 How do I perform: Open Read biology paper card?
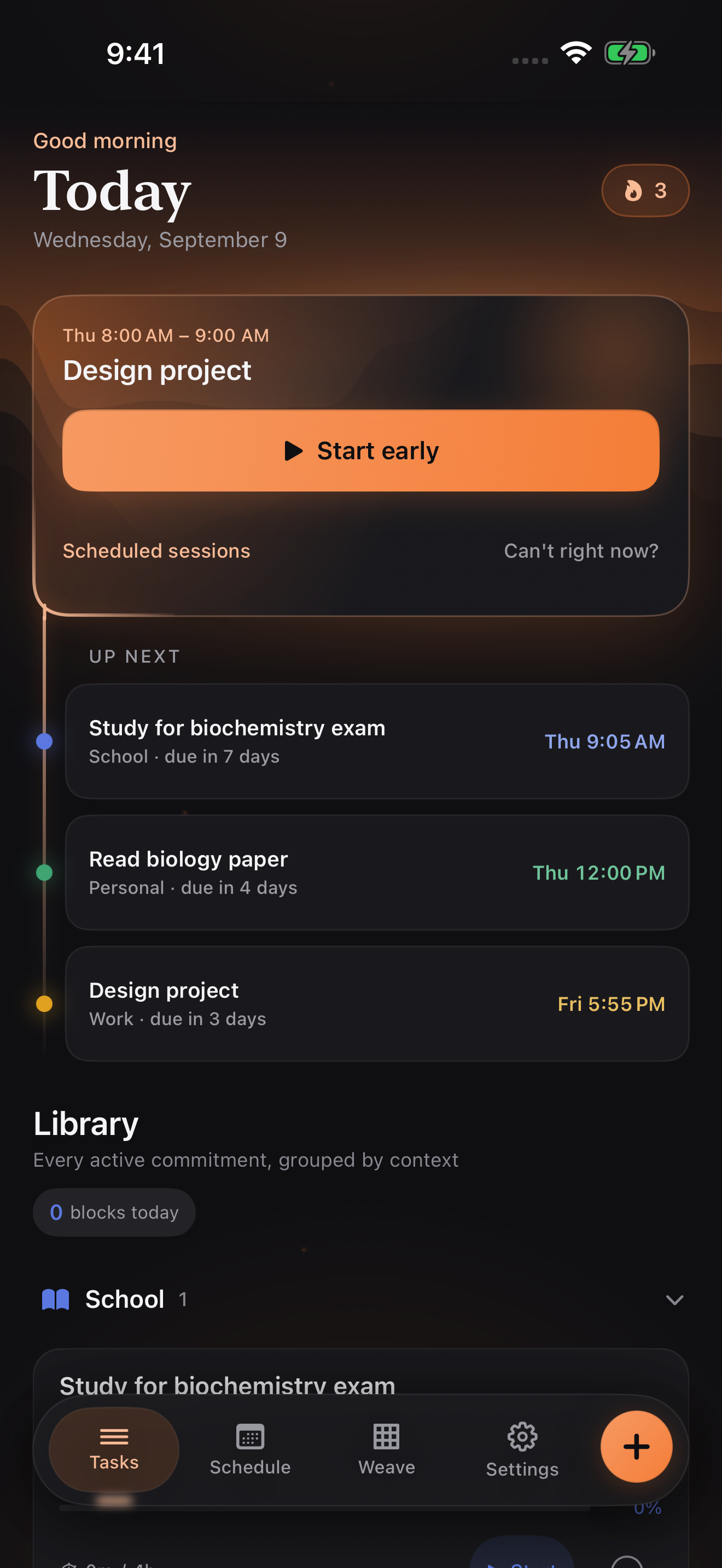tap(377, 872)
